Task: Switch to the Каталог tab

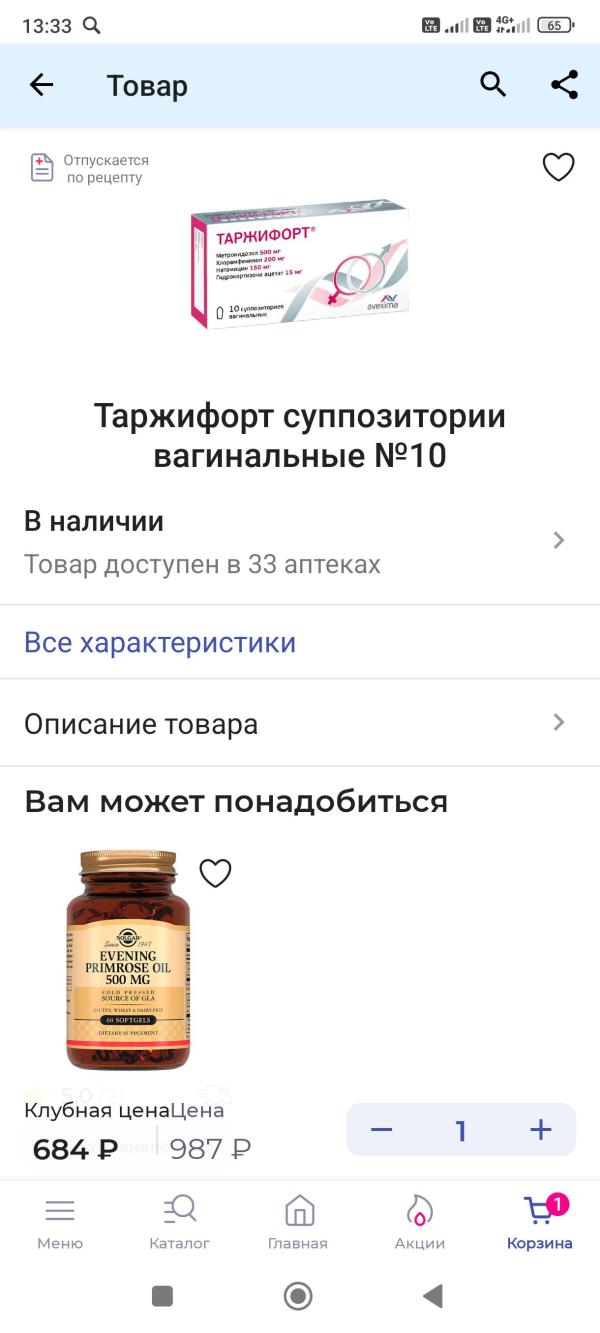Action: tap(180, 1222)
